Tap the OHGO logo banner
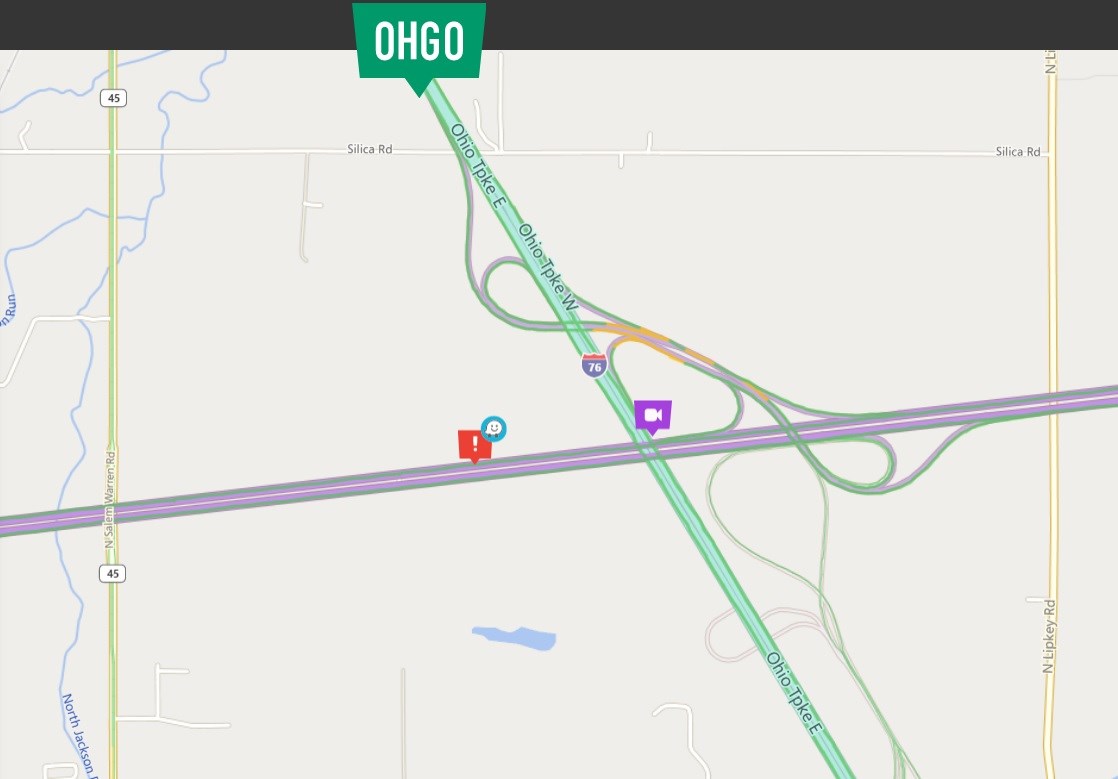This screenshot has height=779, width=1118. pyautogui.click(x=419, y=42)
